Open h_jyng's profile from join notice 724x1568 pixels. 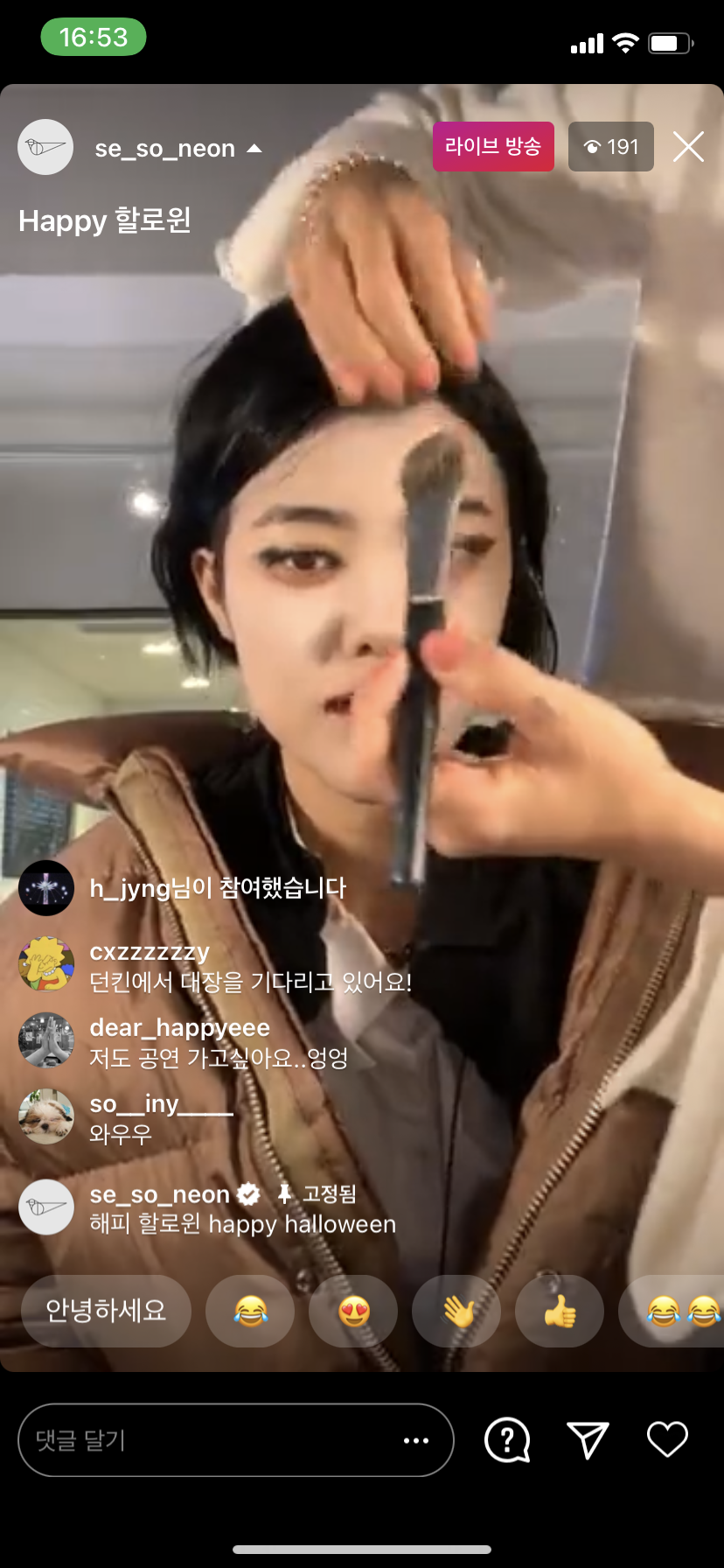point(46,888)
